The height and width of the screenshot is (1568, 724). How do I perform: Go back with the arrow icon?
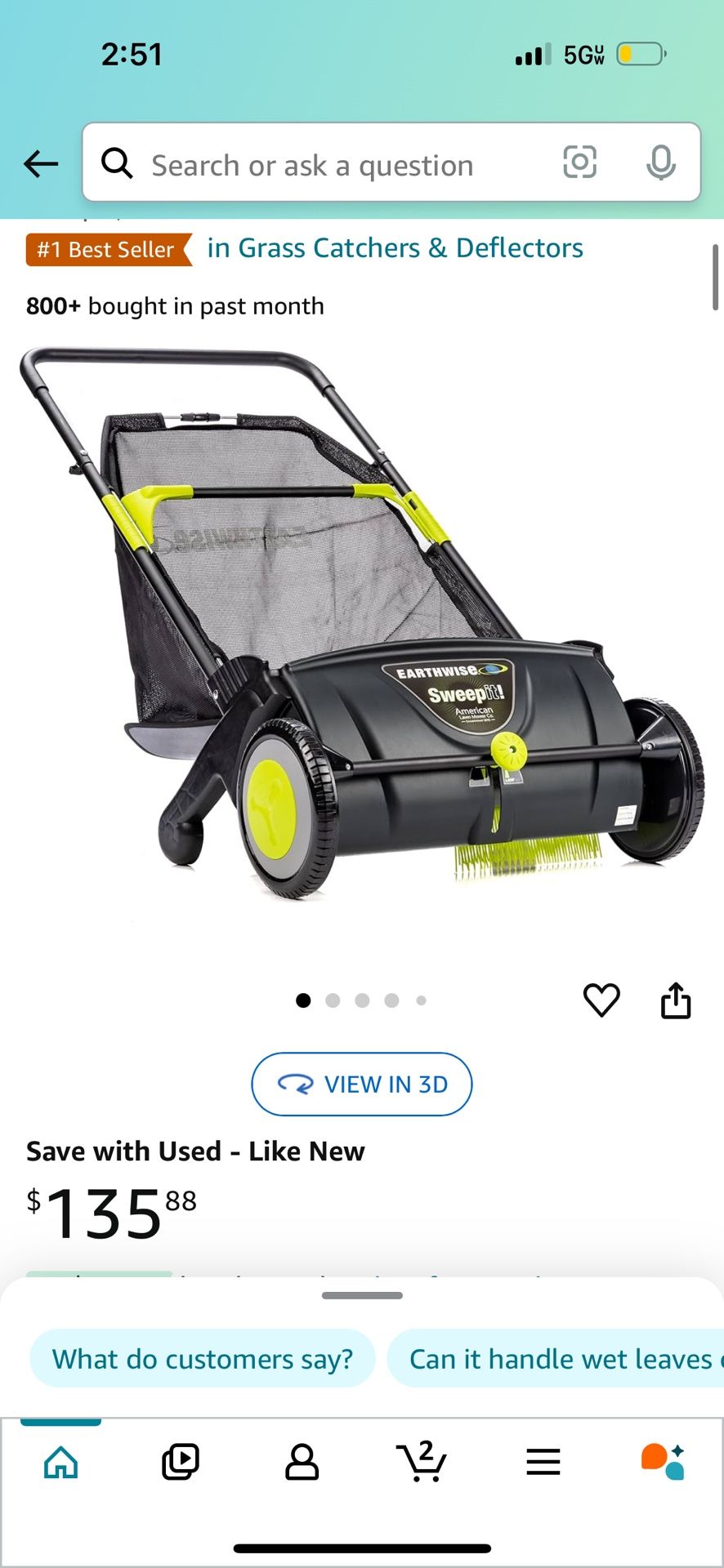click(x=41, y=164)
